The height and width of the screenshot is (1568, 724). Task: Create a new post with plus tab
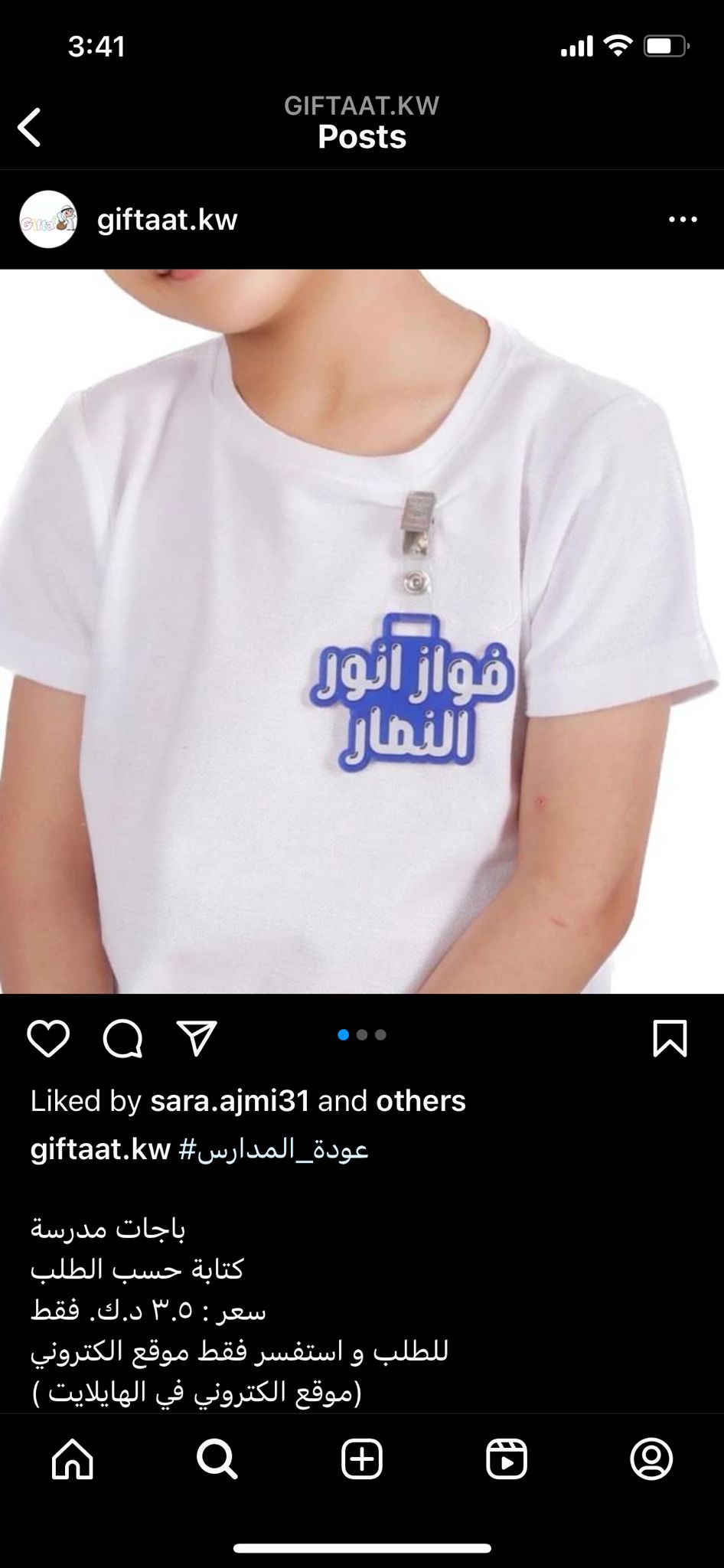pyautogui.click(x=362, y=1459)
